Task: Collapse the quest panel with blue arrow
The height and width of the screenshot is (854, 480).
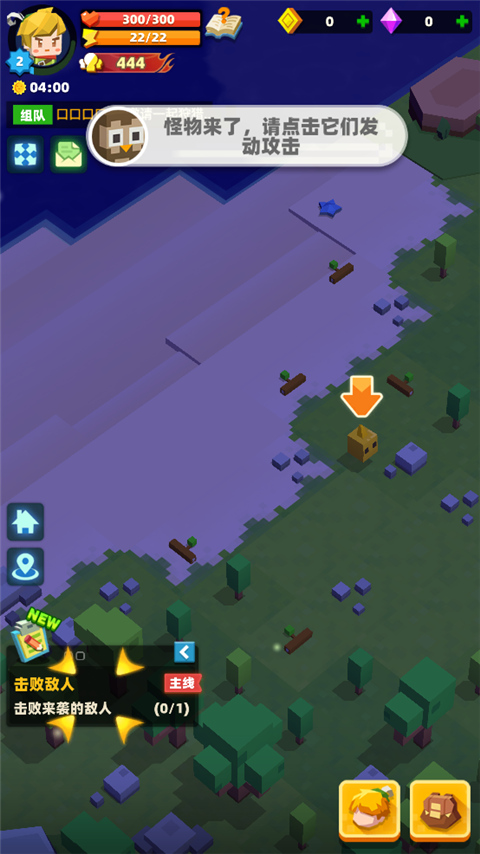Action: (x=184, y=652)
